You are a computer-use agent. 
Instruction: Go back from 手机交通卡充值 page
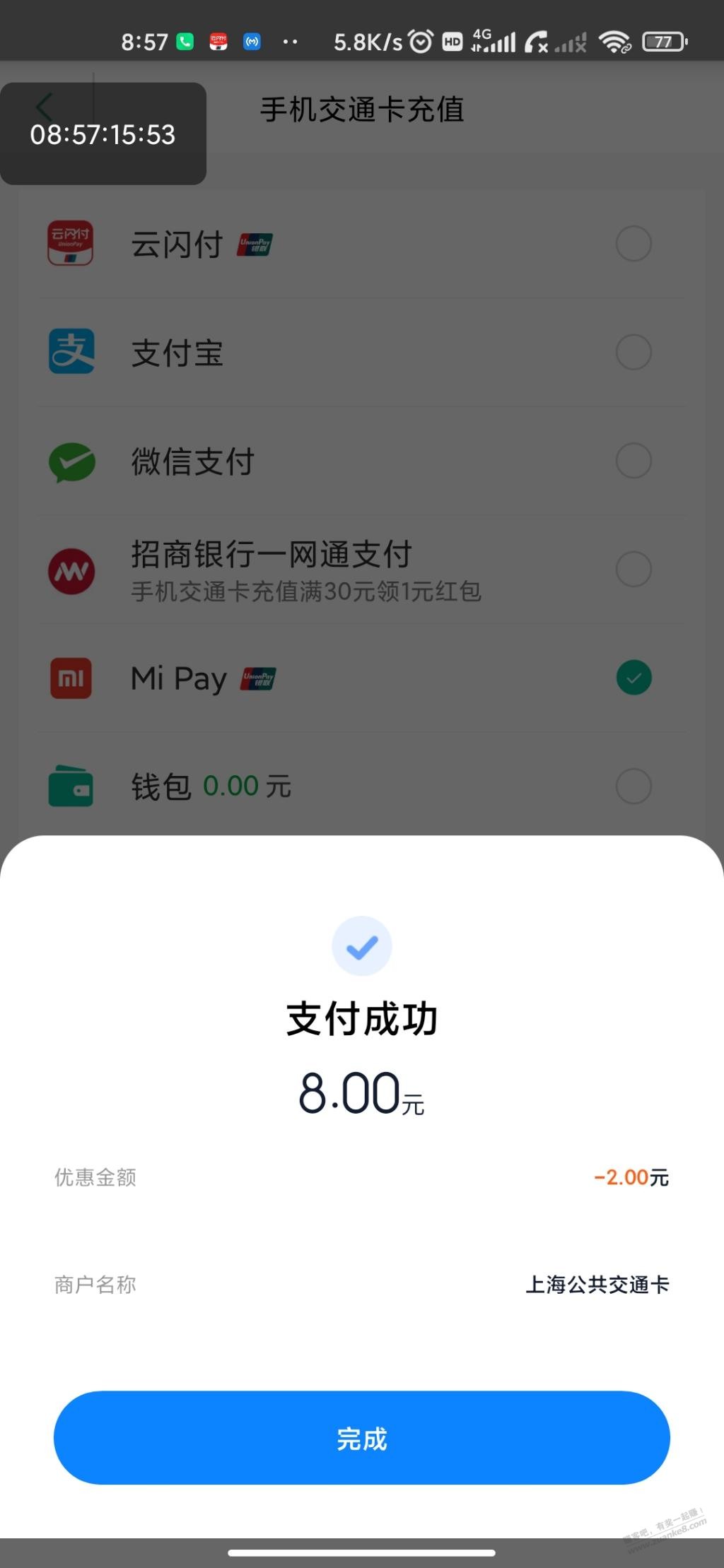44,108
